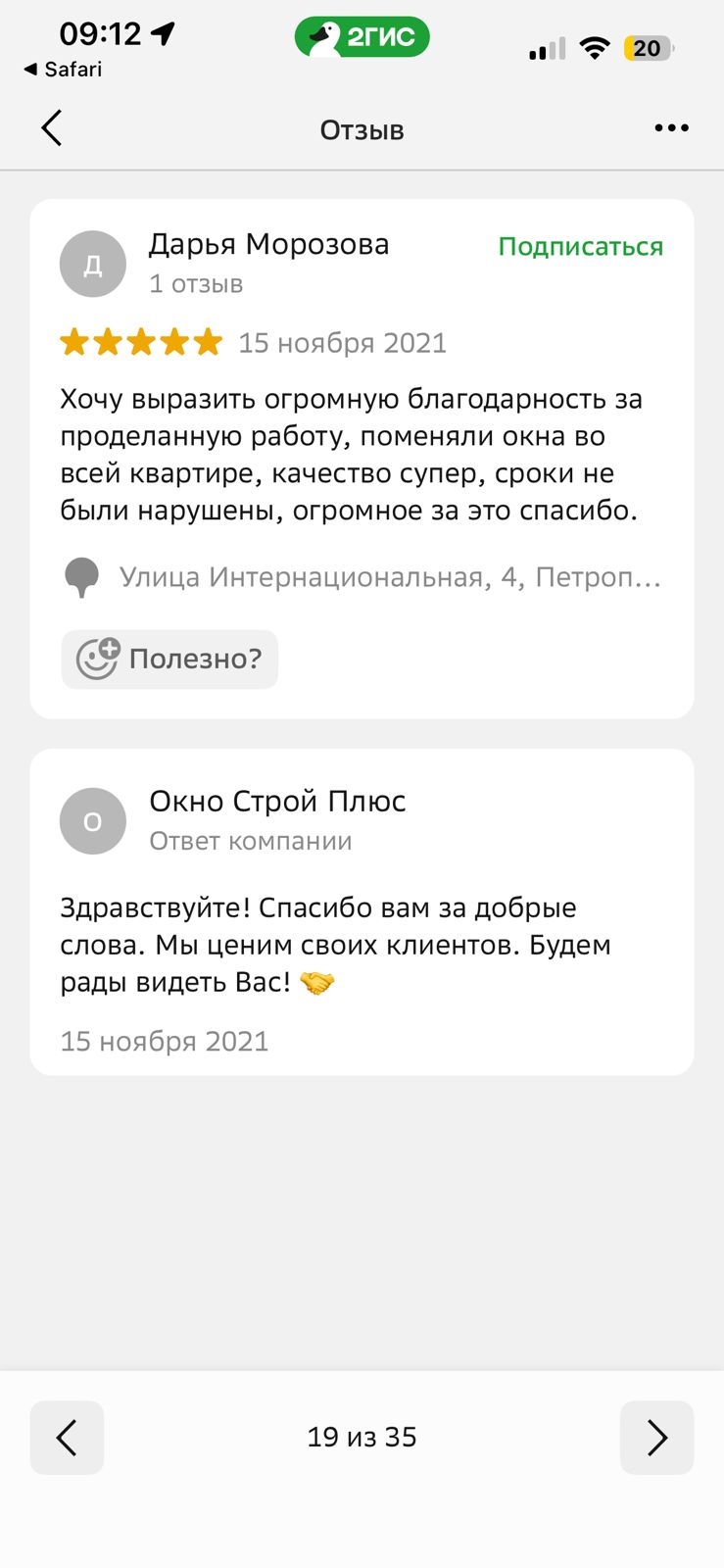
Task: Go to the previous review
Action: click(67, 1438)
